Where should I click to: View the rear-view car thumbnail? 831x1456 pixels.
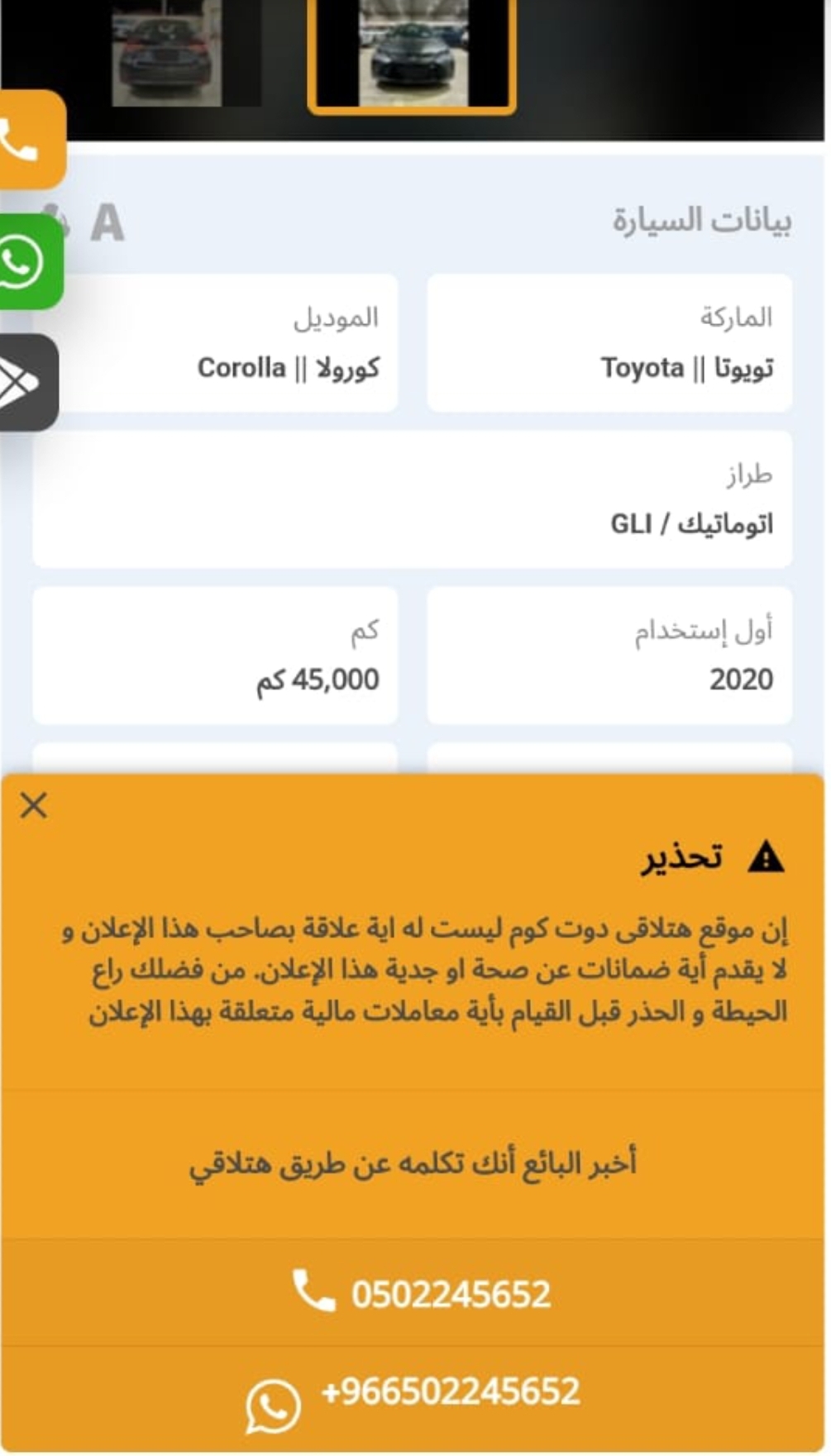165,55
